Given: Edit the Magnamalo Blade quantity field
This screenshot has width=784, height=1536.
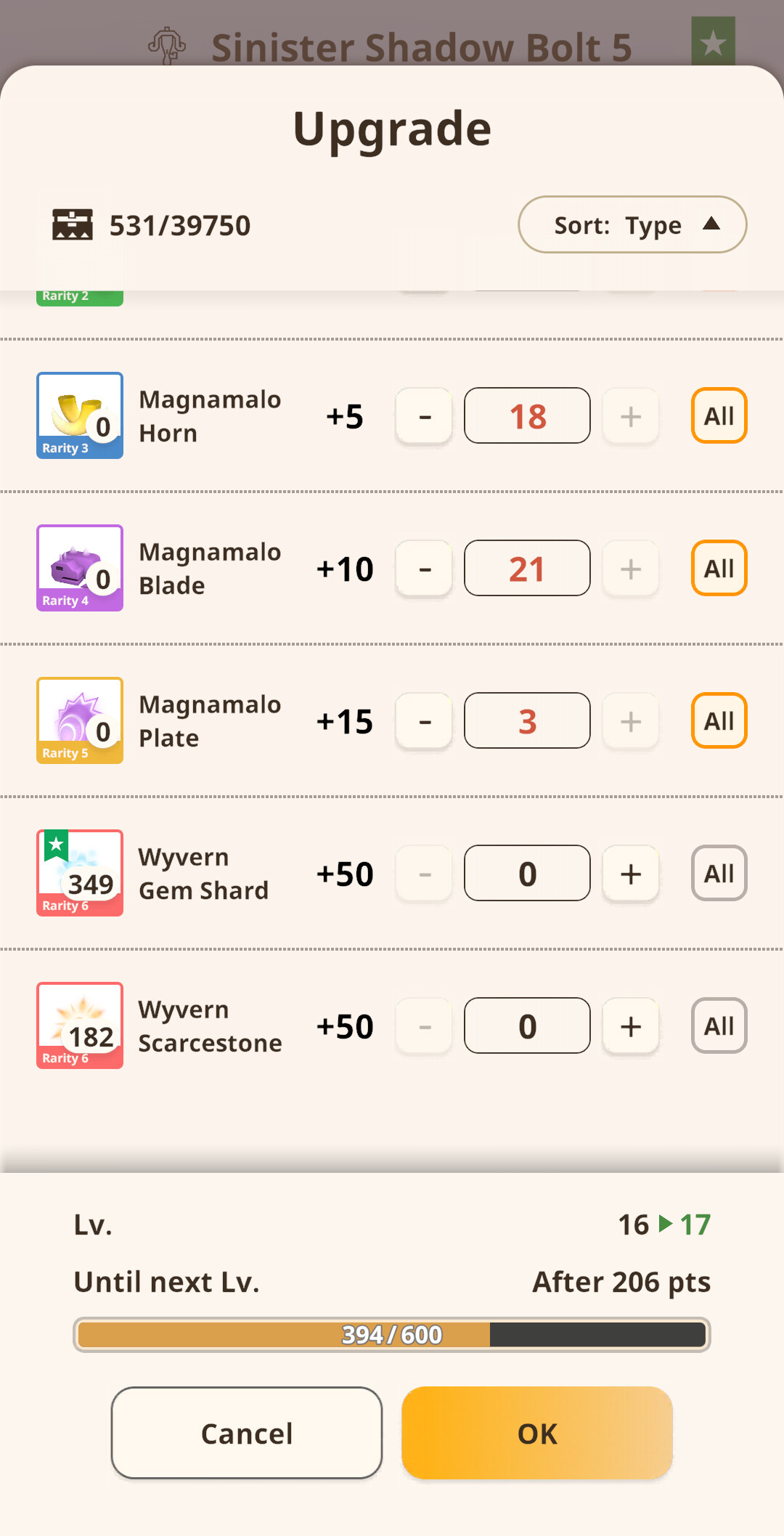Looking at the screenshot, I should point(527,569).
